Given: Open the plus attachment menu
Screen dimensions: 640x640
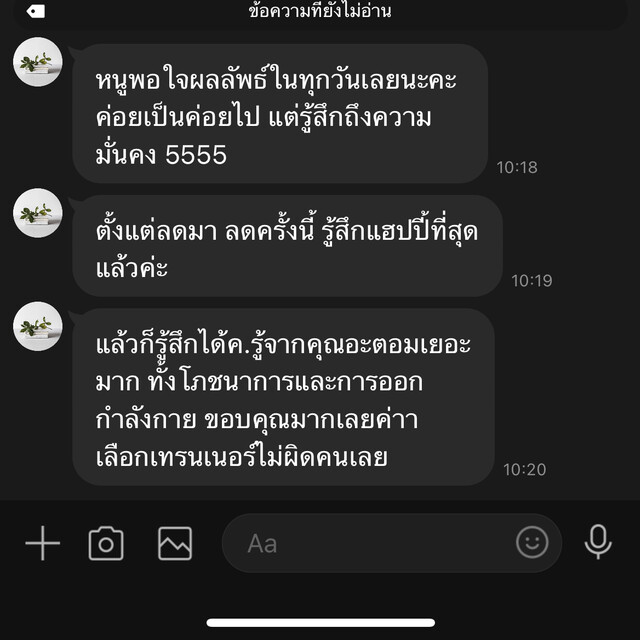Looking at the screenshot, I should click(42, 543).
